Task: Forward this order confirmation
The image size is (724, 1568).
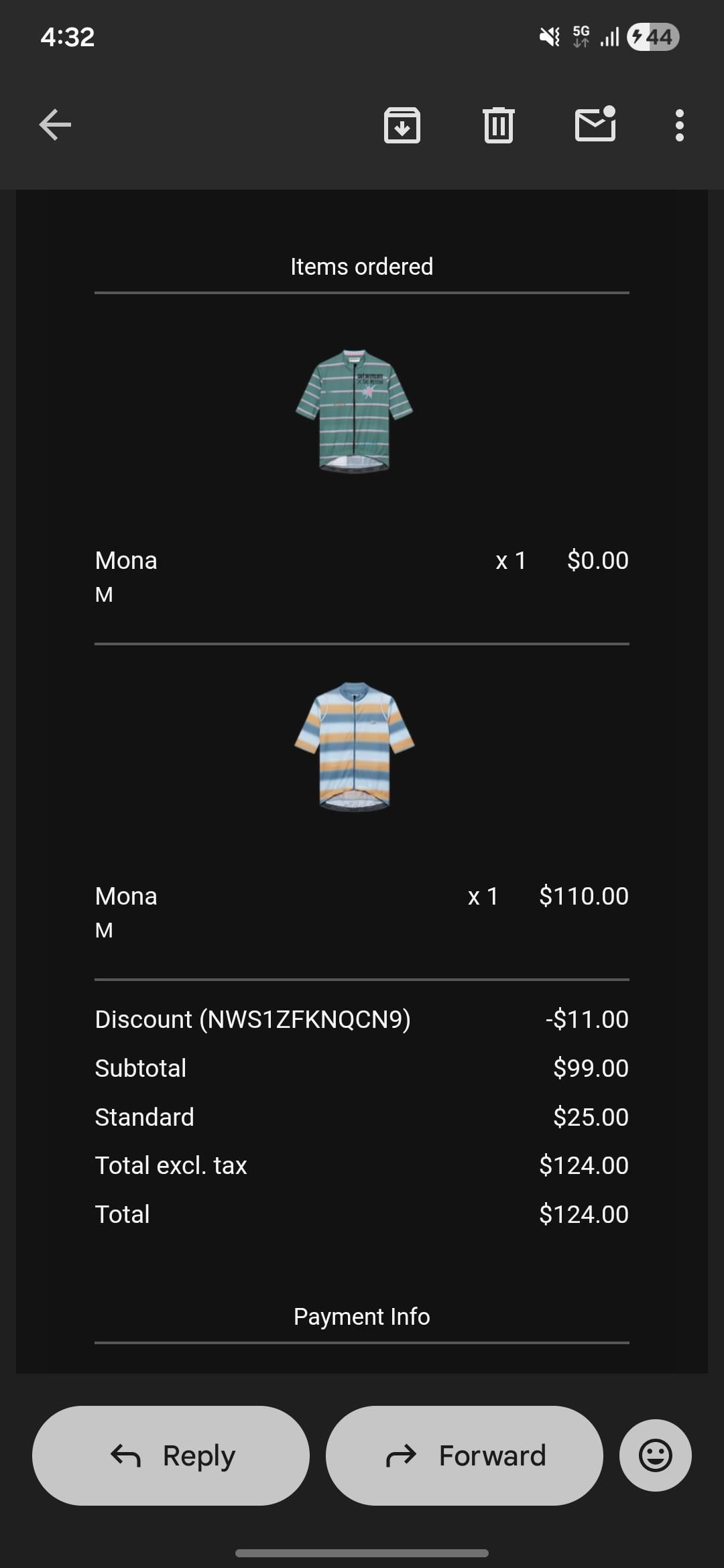Action: (465, 1455)
